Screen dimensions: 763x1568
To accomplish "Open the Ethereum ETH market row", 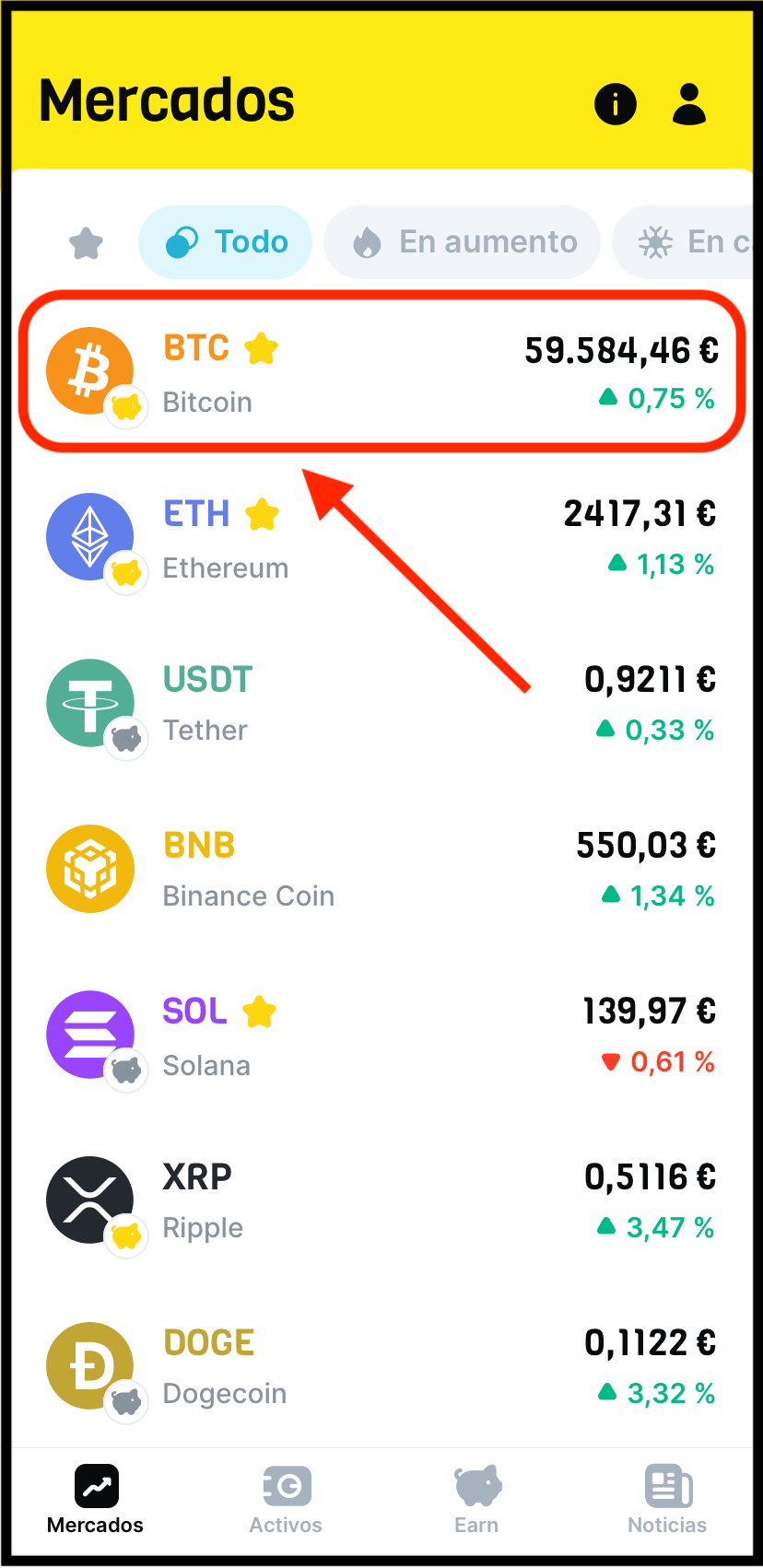I will click(x=381, y=538).
